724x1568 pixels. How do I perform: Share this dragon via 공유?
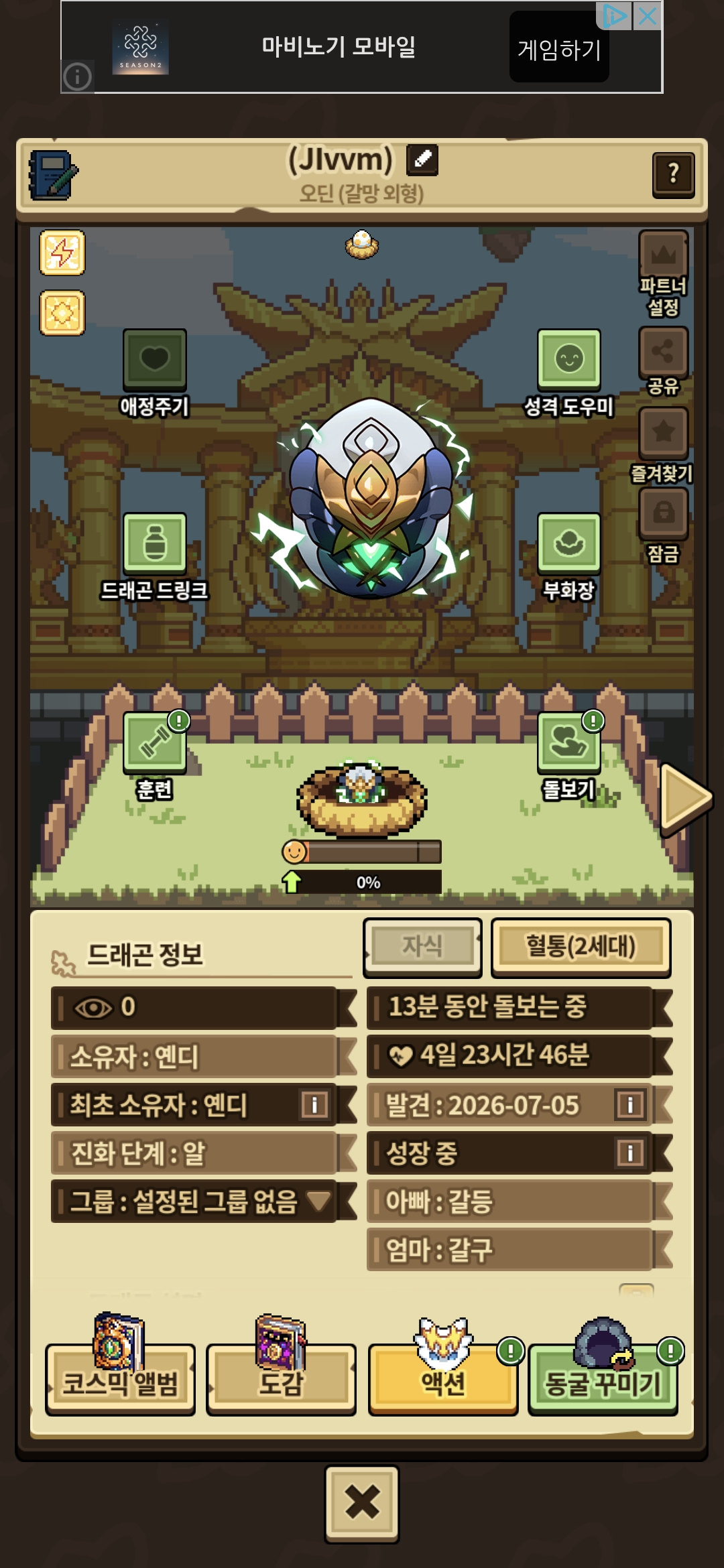click(x=663, y=352)
